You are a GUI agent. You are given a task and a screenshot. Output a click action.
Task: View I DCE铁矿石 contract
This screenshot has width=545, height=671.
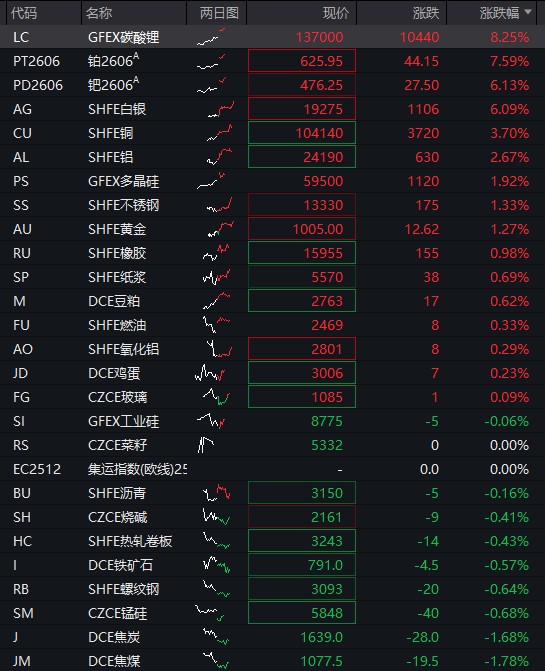[x=272, y=565]
